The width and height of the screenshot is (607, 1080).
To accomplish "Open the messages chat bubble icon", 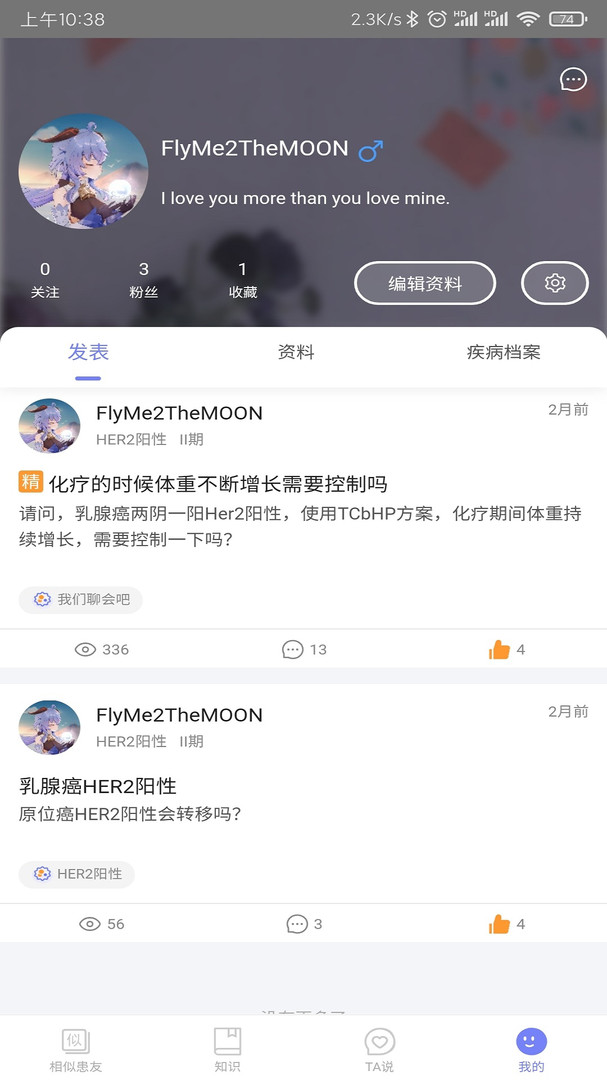I will click(x=573, y=79).
